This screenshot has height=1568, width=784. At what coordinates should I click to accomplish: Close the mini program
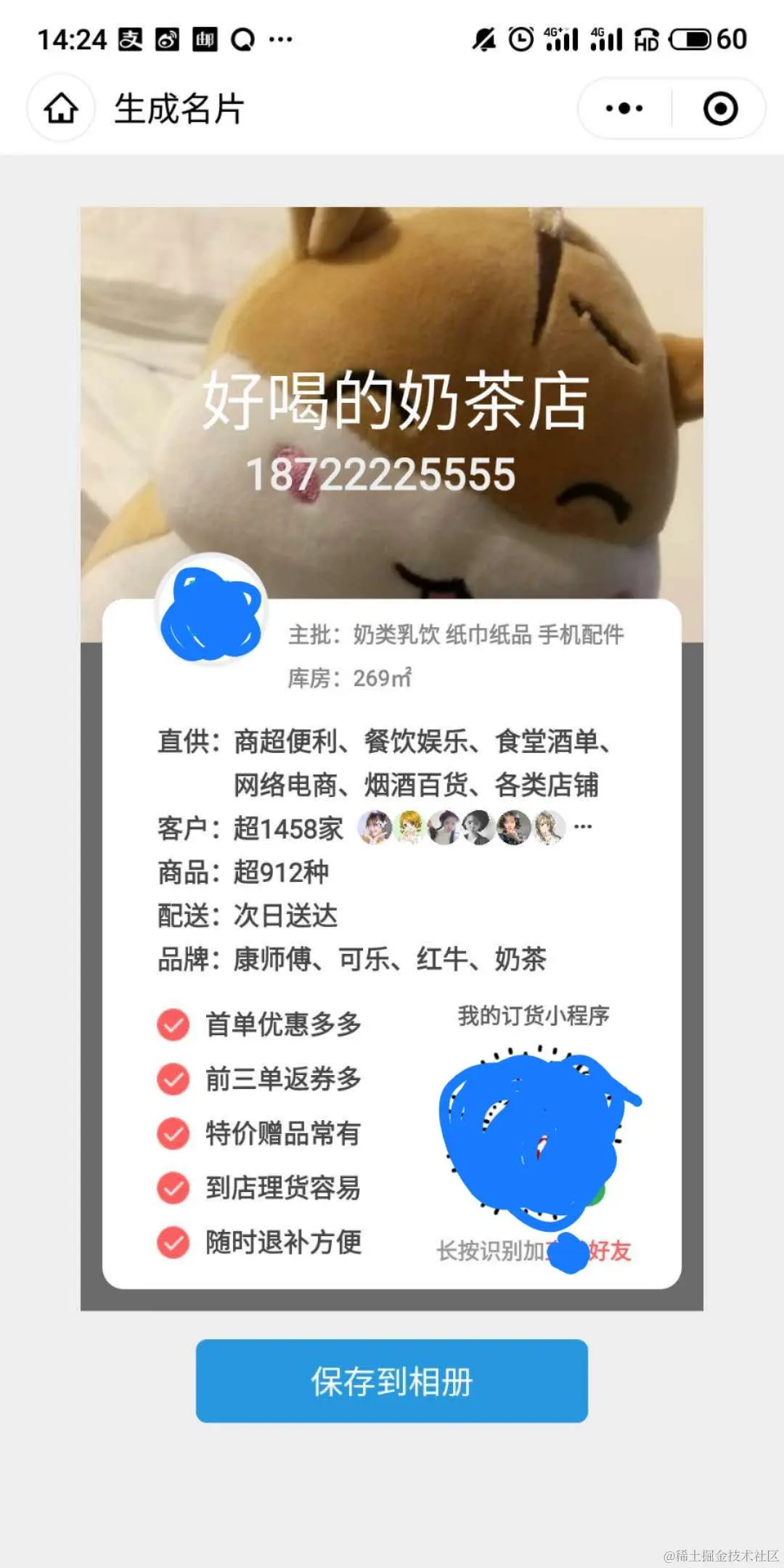click(720, 109)
